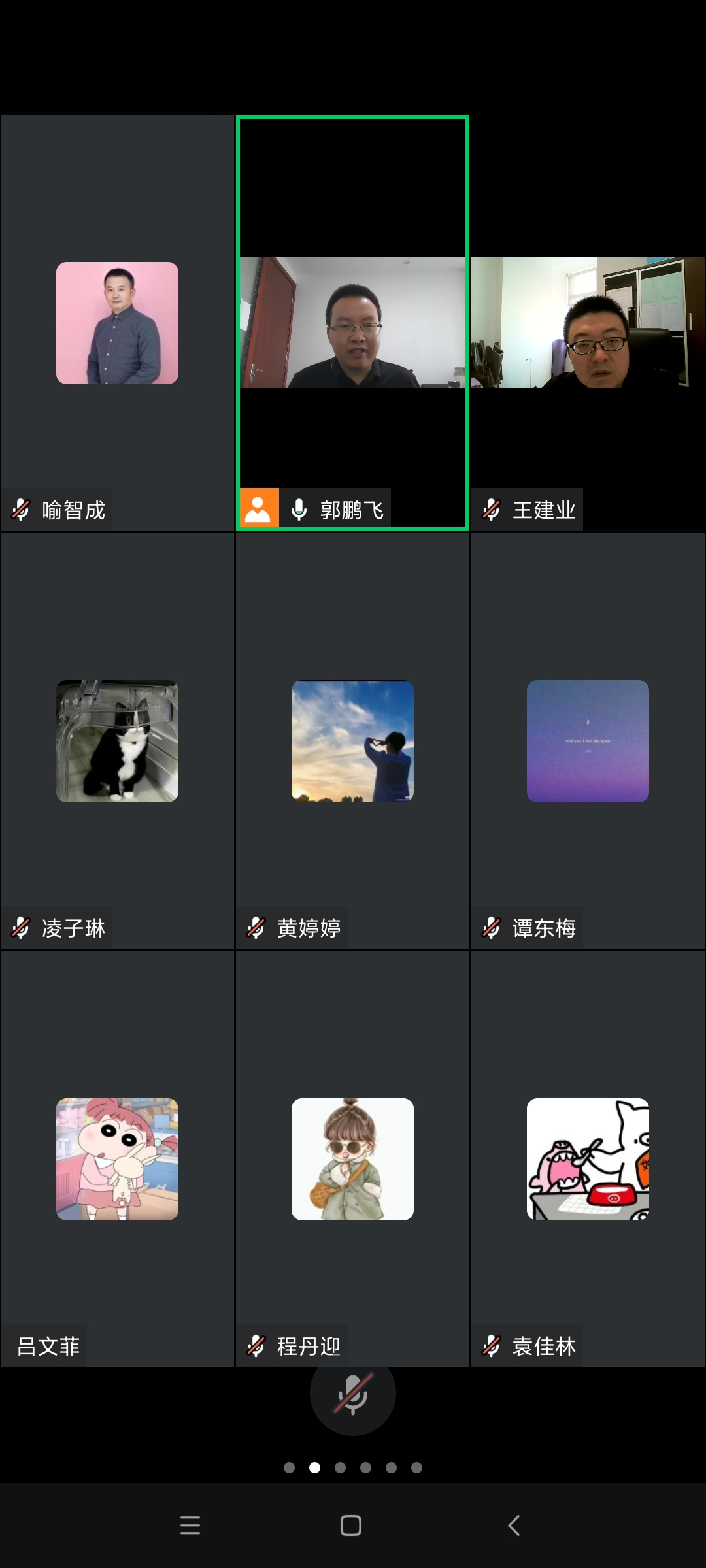Tap the microphone mute button
The image size is (706, 1568).
tap(352, 1394)
